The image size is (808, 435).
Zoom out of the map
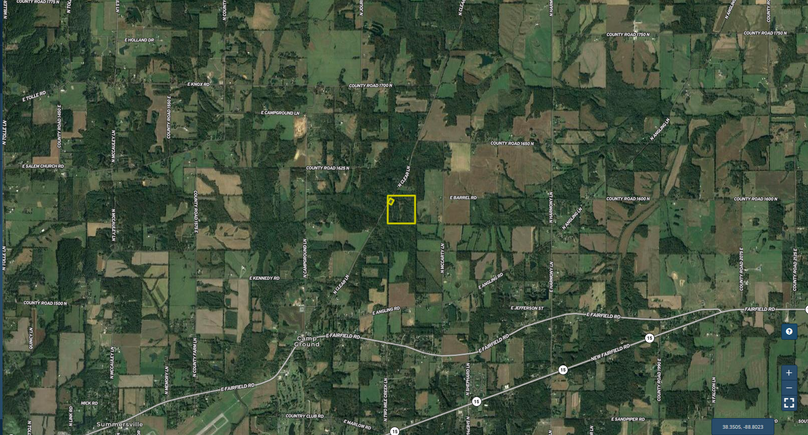789,388
